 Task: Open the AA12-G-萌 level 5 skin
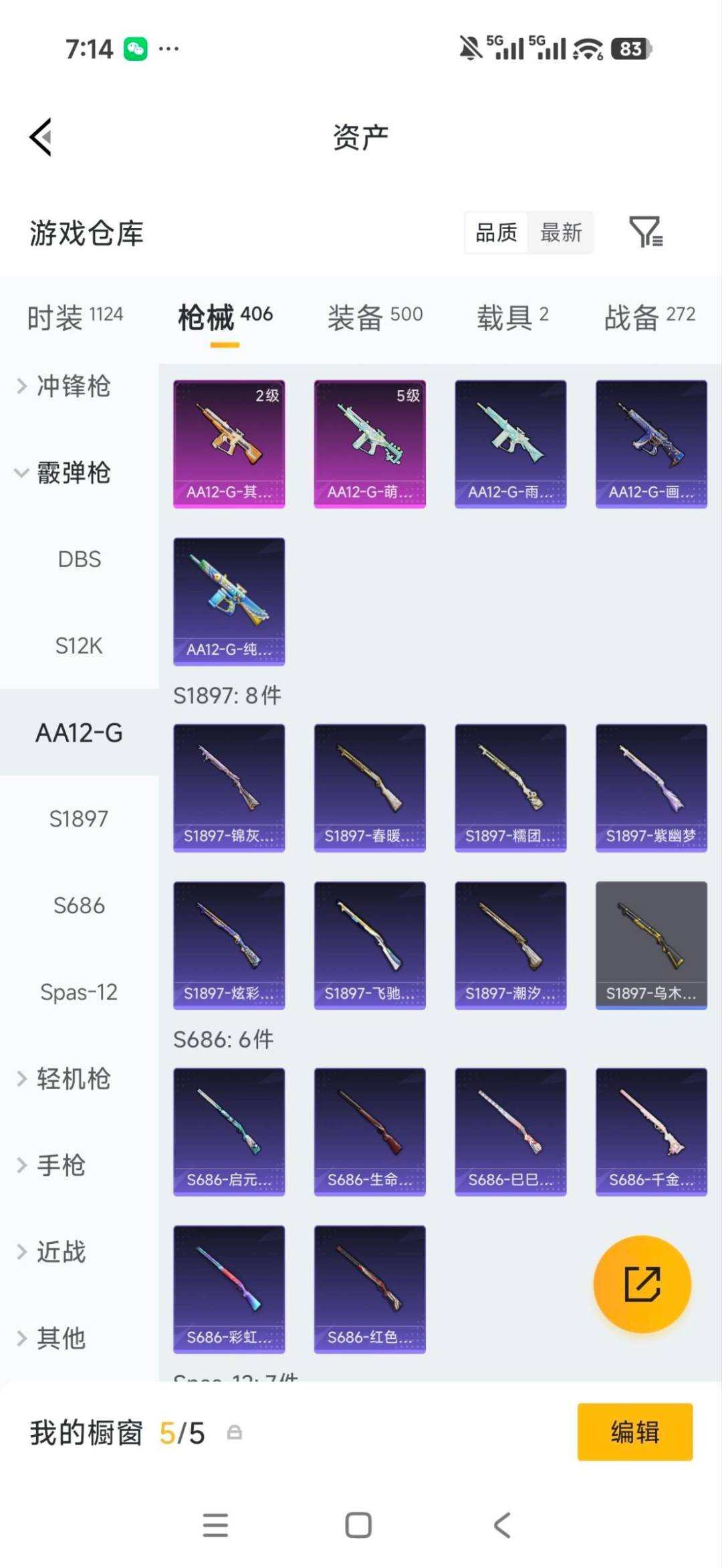point(370,444)
